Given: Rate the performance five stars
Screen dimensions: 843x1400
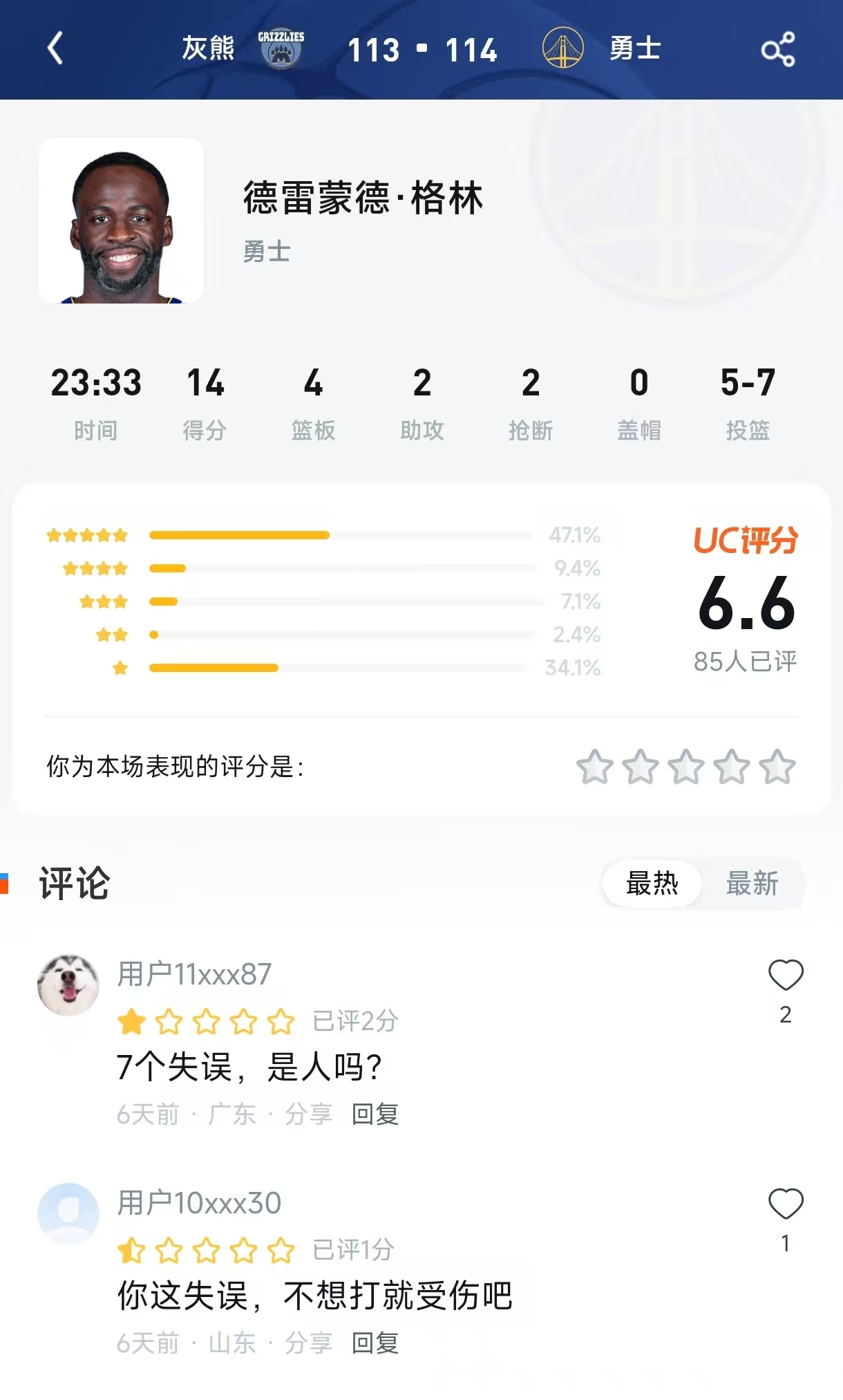Looking at the screenshot, I should [x=777, y=767].
